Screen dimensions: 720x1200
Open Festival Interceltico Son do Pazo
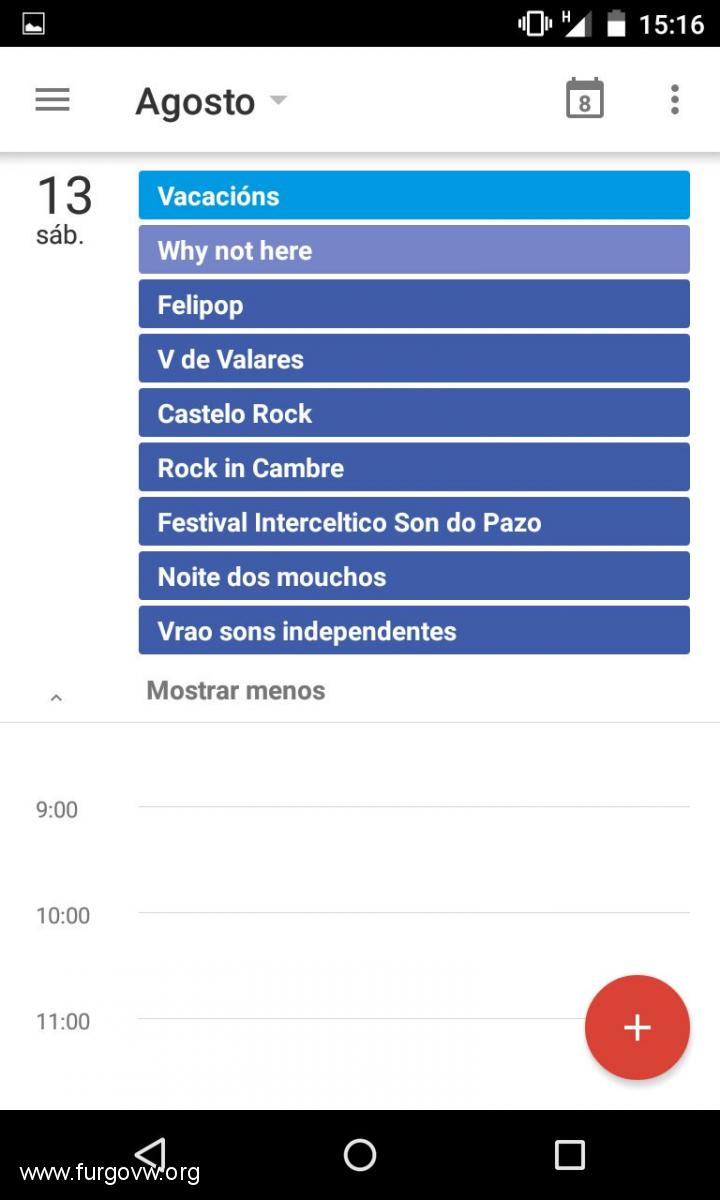[414, 521]
